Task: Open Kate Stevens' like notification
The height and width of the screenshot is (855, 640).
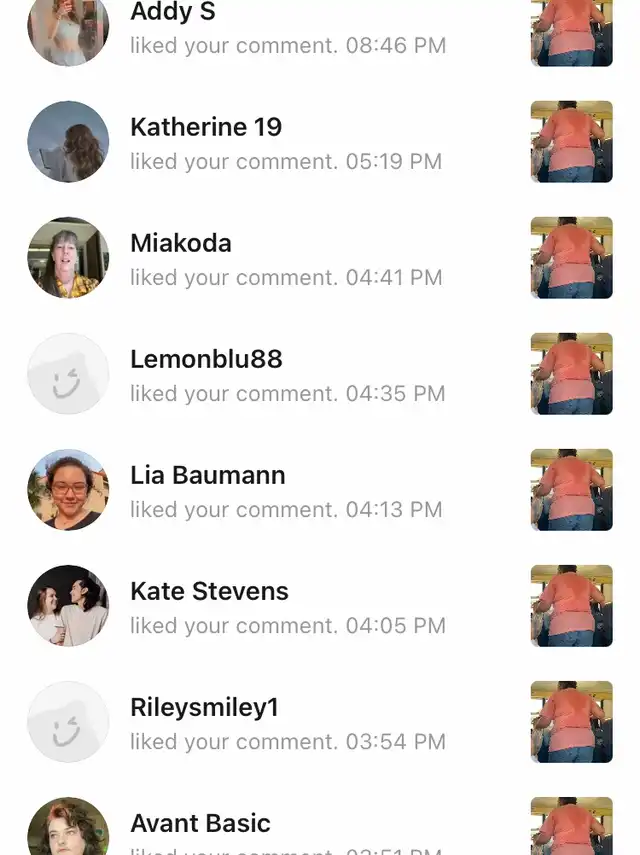Action: coord(288,608)
